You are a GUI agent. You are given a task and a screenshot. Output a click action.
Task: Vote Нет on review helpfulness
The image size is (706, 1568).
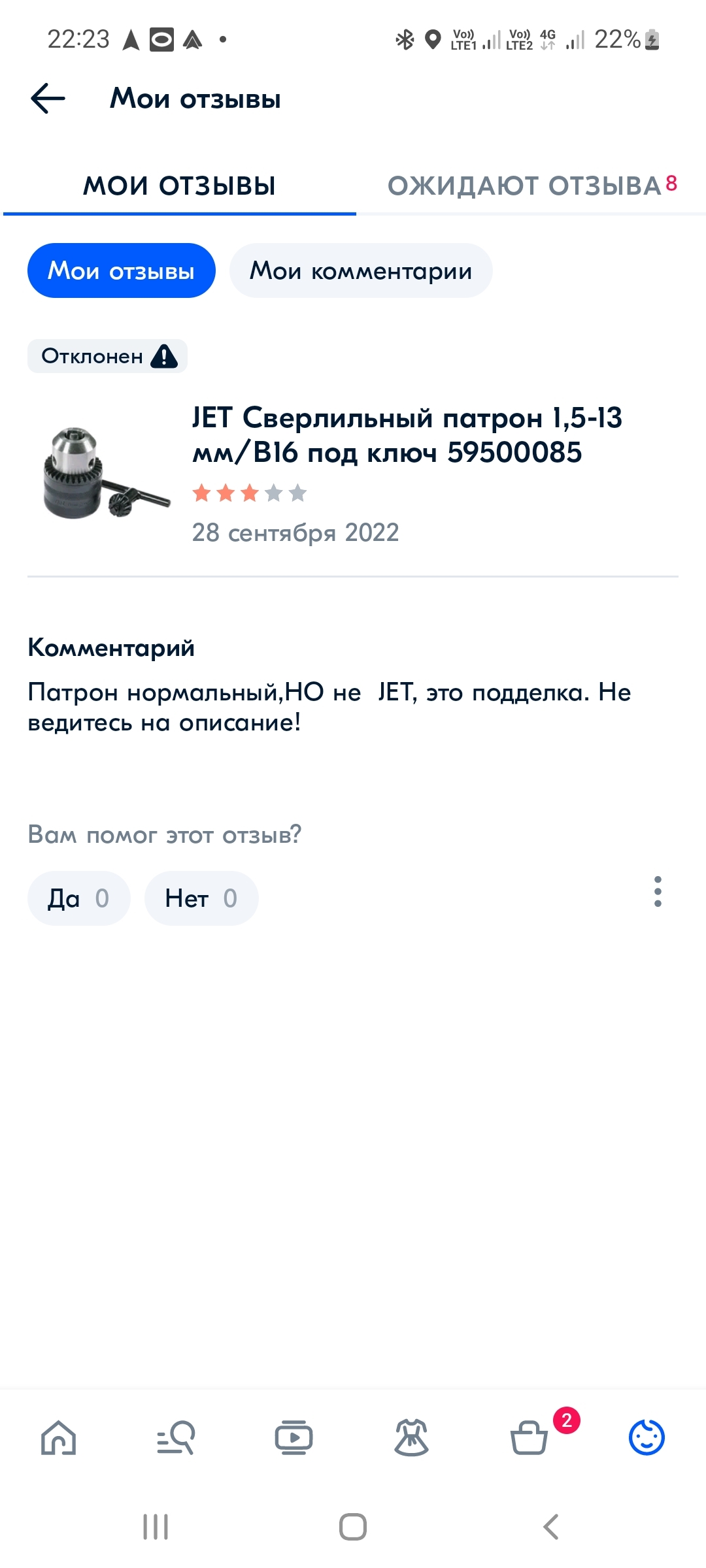pos(201,898)
